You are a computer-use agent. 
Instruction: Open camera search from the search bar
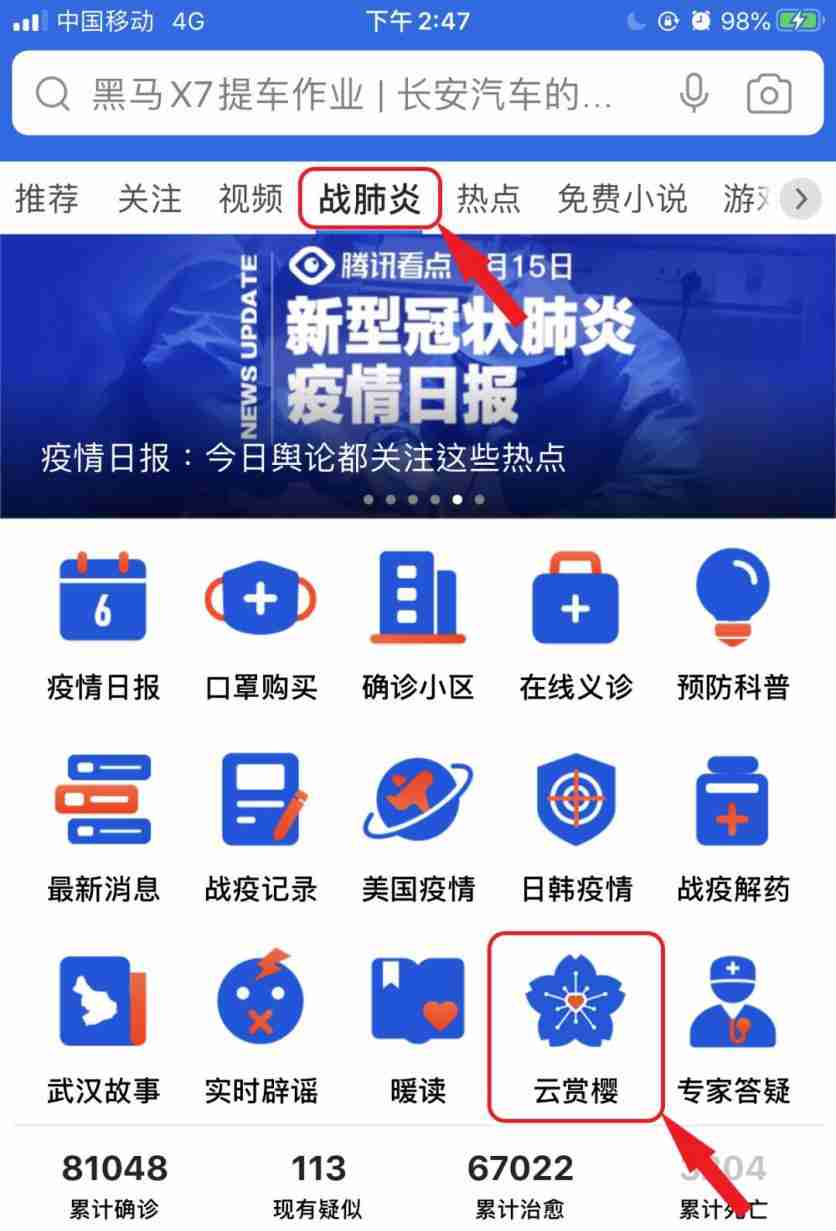[769, 95]
